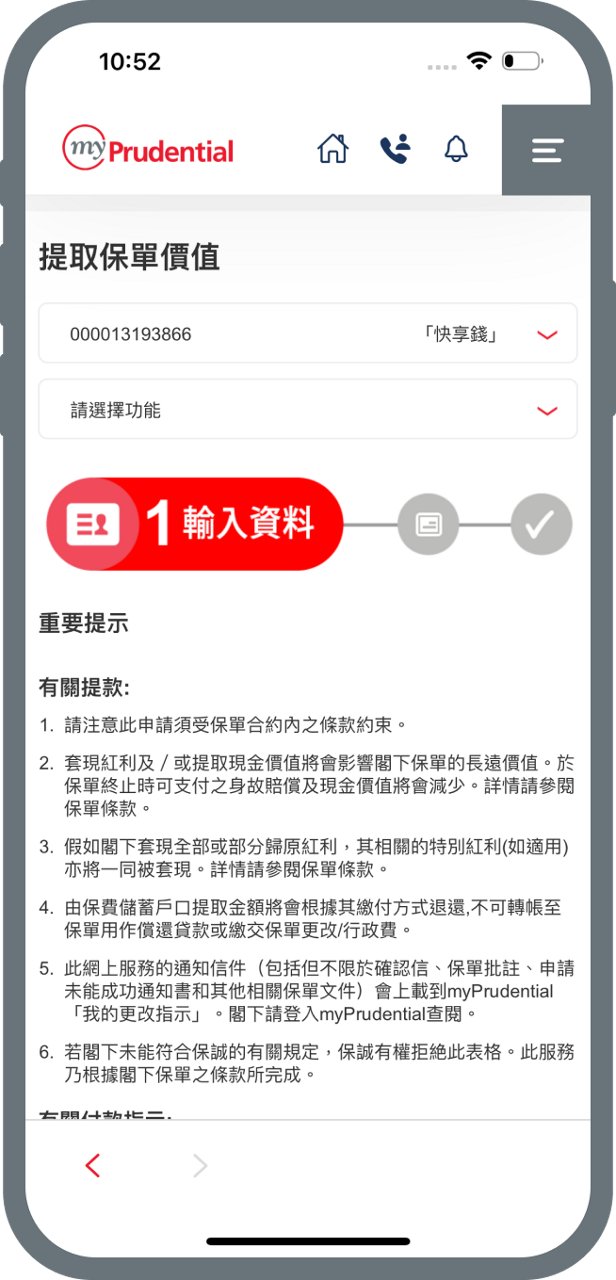Open the hamburger menu
This screenshot has height=1280, width=616.
547,150
